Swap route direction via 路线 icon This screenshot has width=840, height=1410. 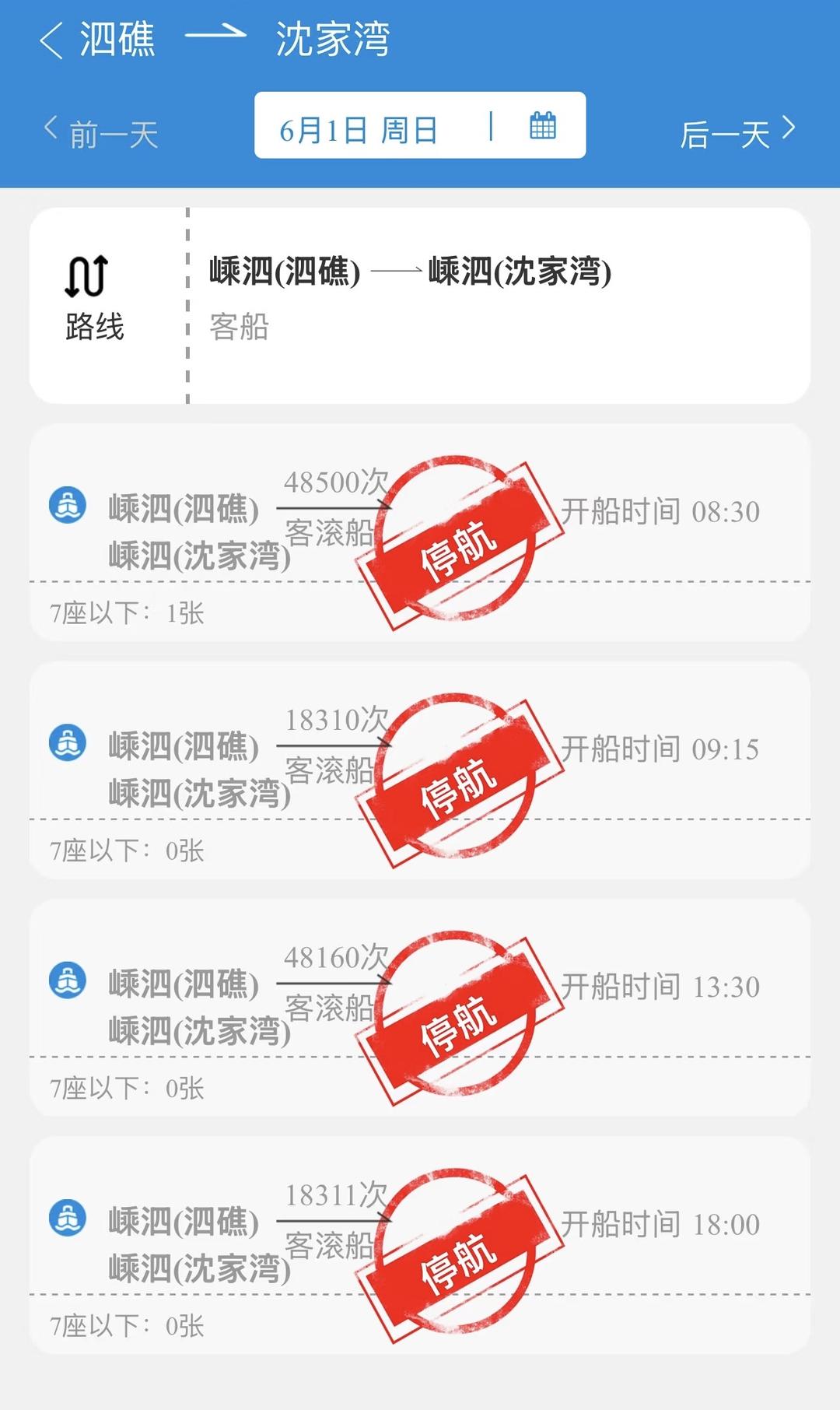pyautogui.click(x=86, y=276)
